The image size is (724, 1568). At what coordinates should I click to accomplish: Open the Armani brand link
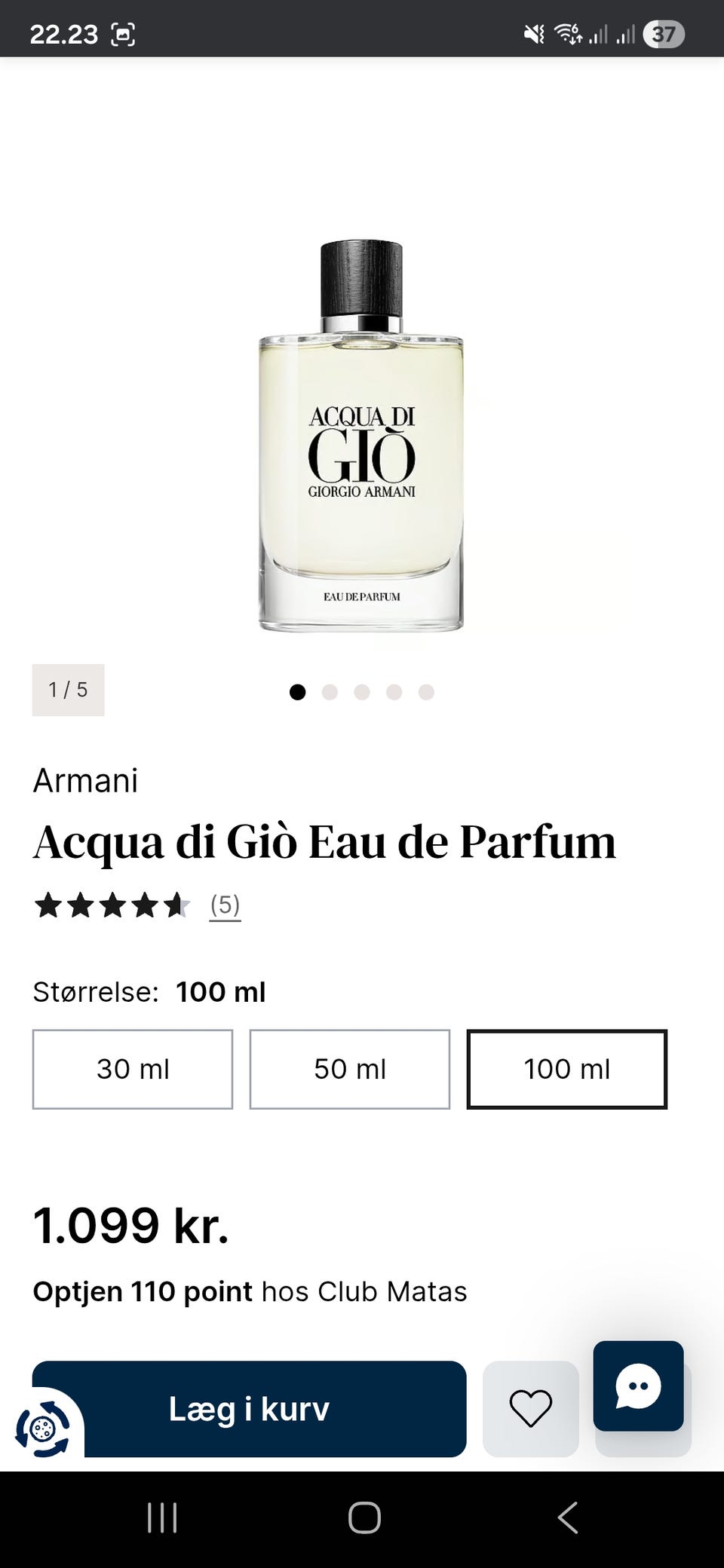(x=85, y=780)
